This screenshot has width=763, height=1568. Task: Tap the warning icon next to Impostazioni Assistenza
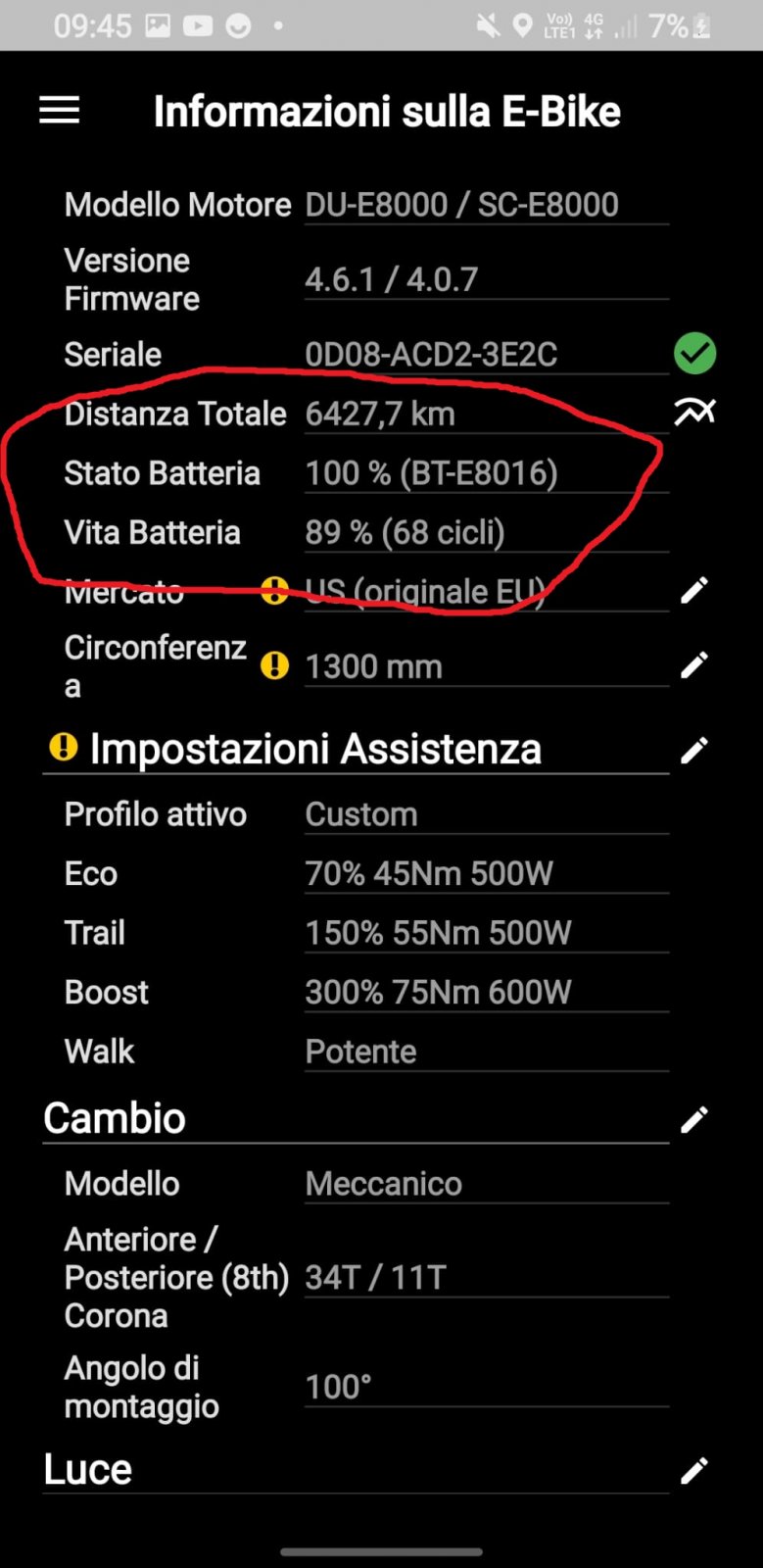63,748
